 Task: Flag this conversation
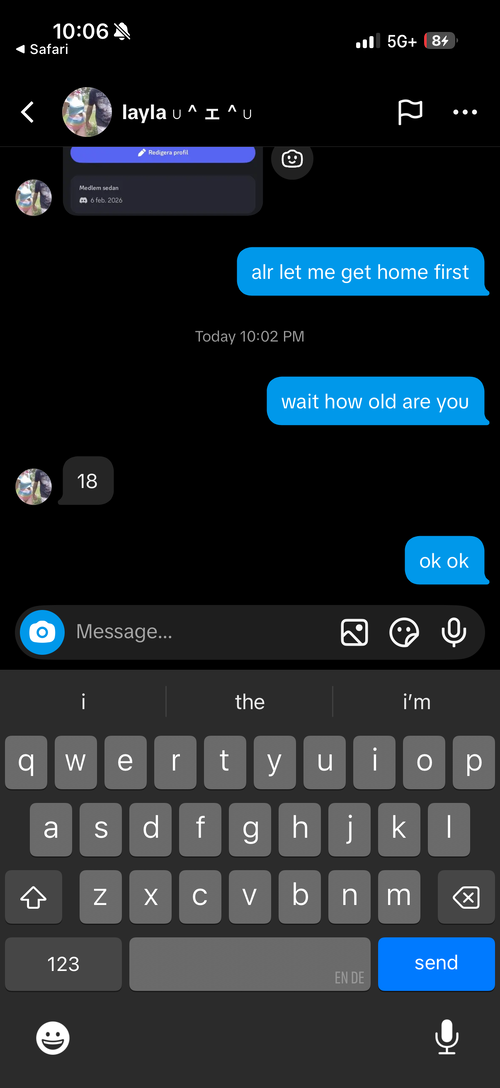[410, 112]
